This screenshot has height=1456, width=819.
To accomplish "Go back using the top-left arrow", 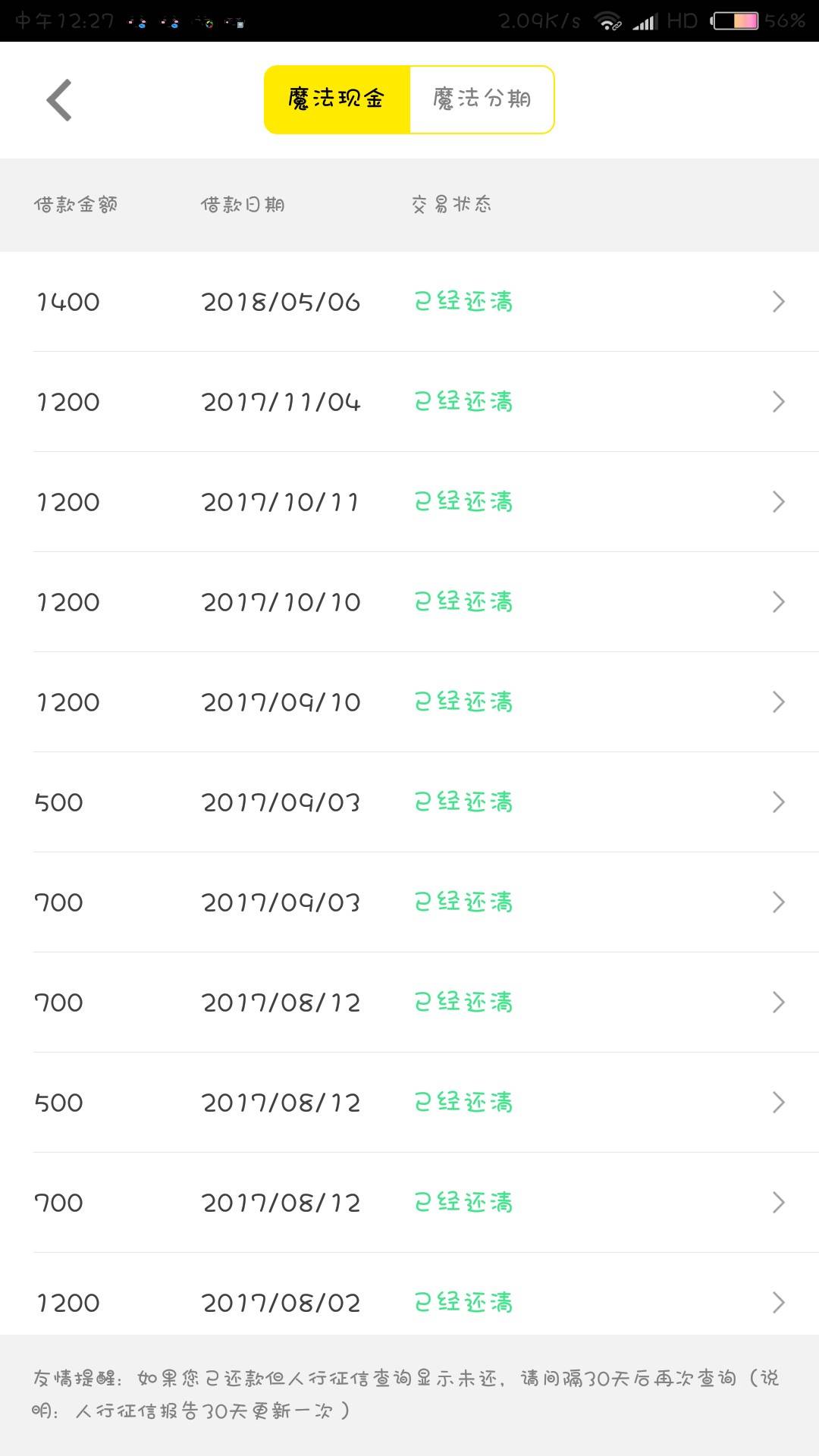I will coord(59,100).
